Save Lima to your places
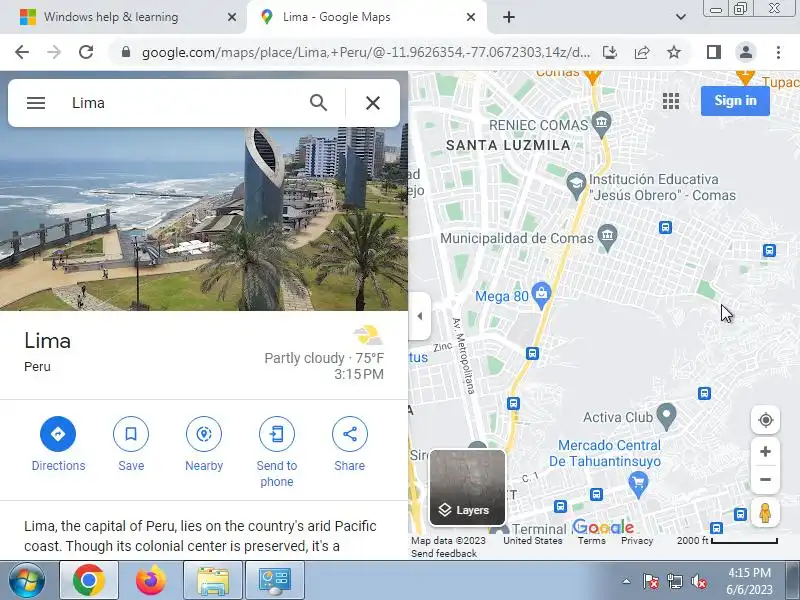 click(131, 434)
